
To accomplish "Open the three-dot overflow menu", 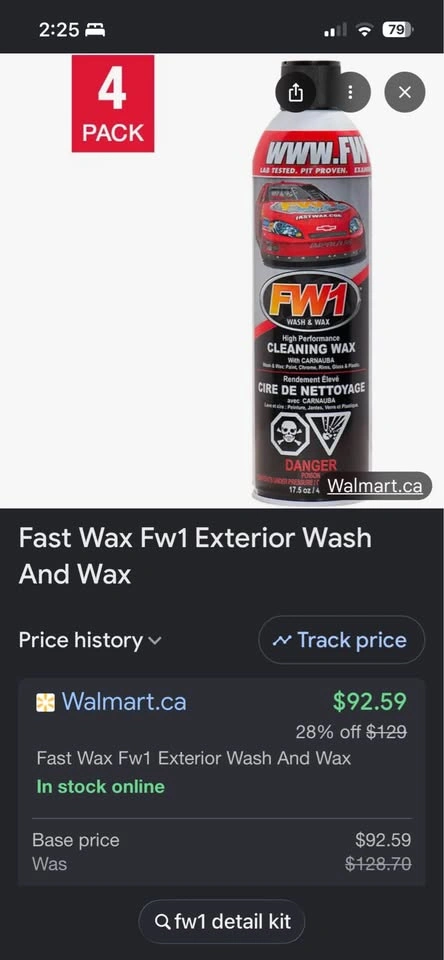I will tap(350, 92).
